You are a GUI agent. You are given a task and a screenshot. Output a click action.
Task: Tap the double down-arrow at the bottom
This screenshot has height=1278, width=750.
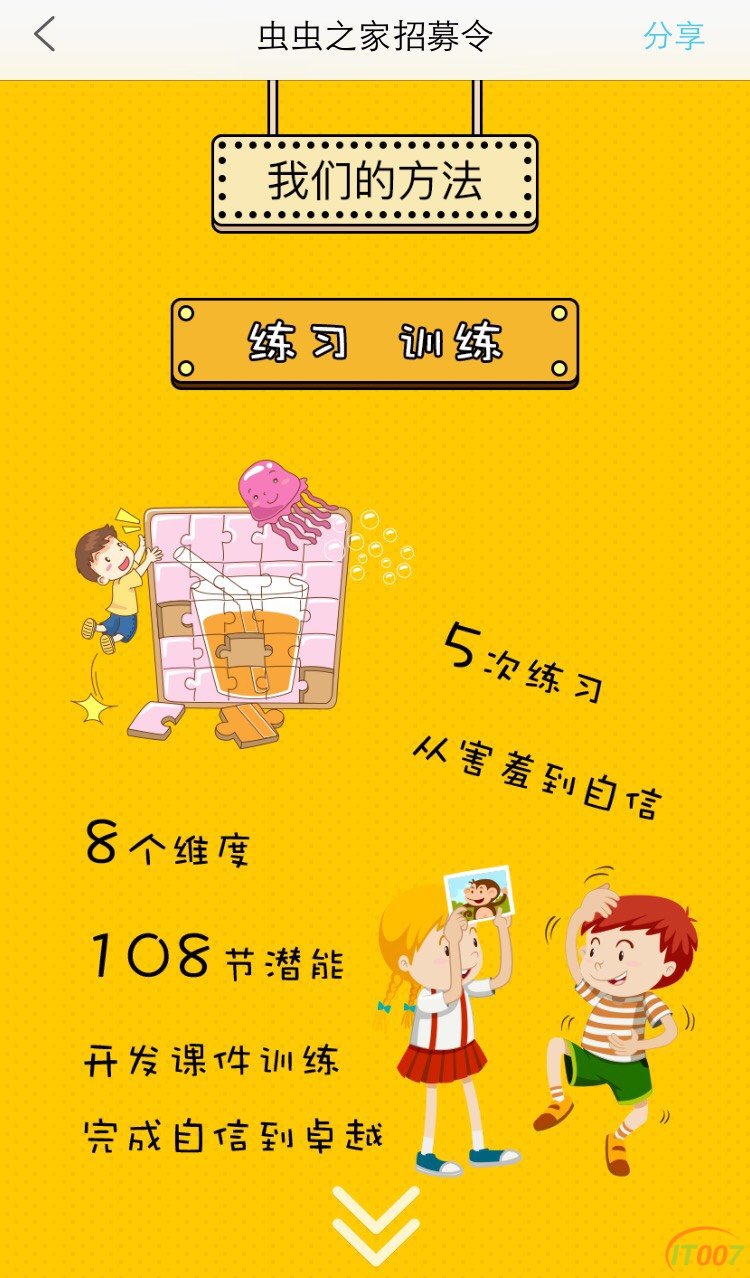[375, 1226]
